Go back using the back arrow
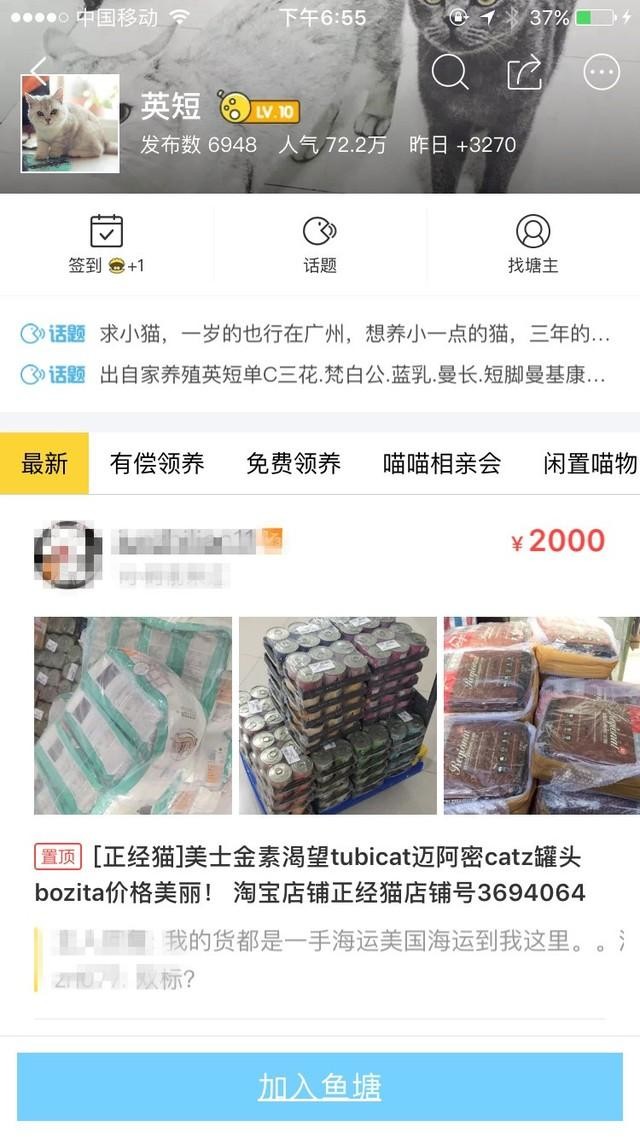The image size is (640, 1138). (38, 72)
